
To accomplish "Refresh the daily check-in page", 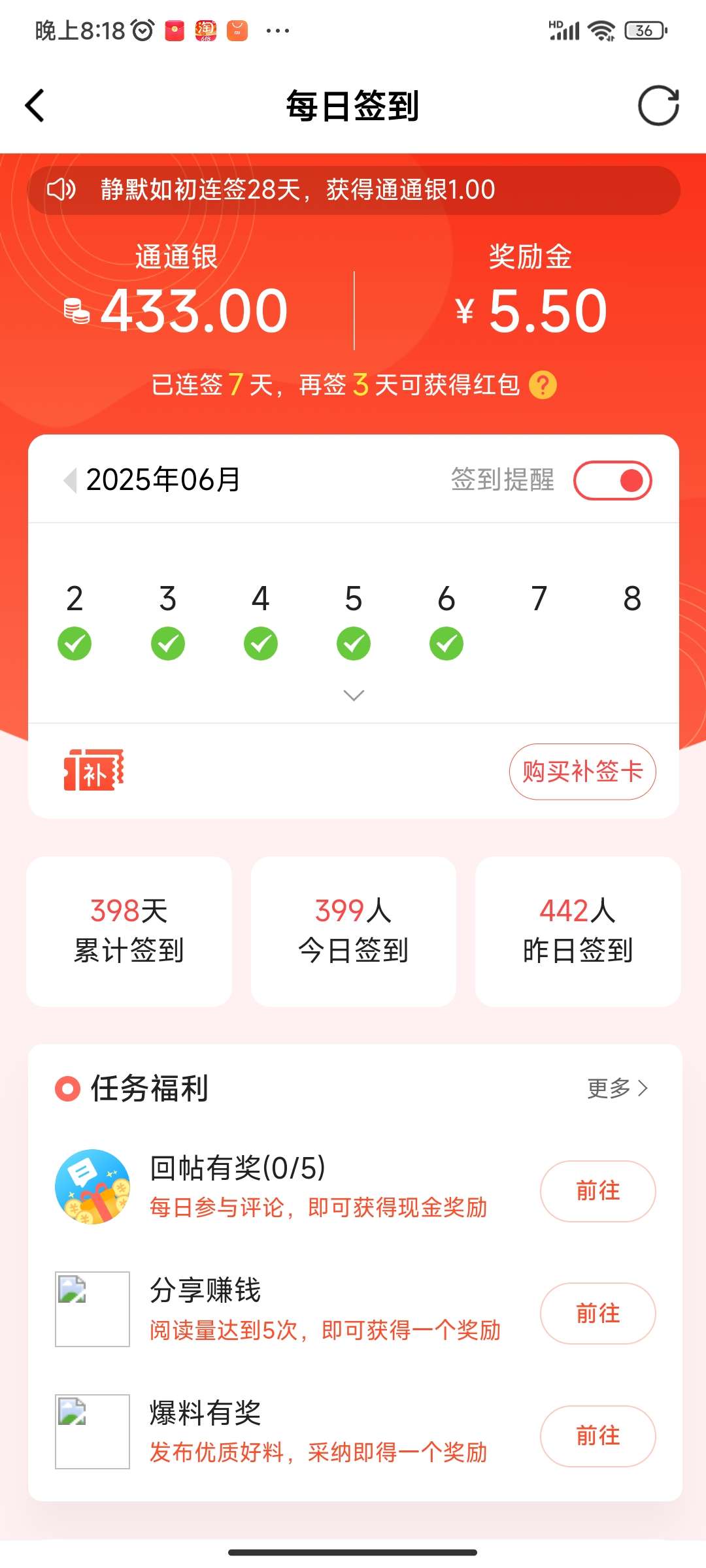I will coord(658,106).
